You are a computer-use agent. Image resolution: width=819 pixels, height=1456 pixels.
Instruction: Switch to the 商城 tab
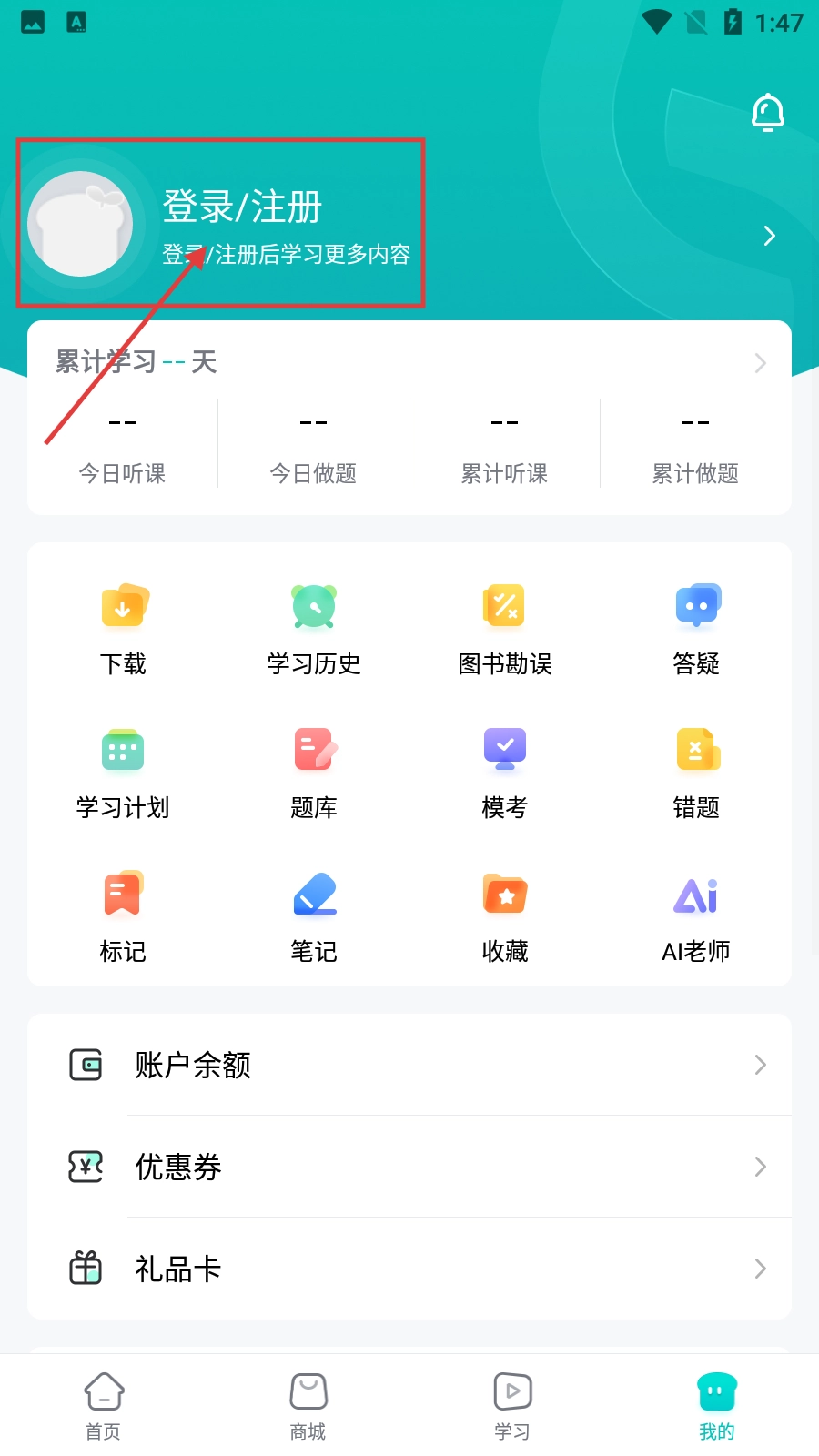click(x=308, y=1406)
